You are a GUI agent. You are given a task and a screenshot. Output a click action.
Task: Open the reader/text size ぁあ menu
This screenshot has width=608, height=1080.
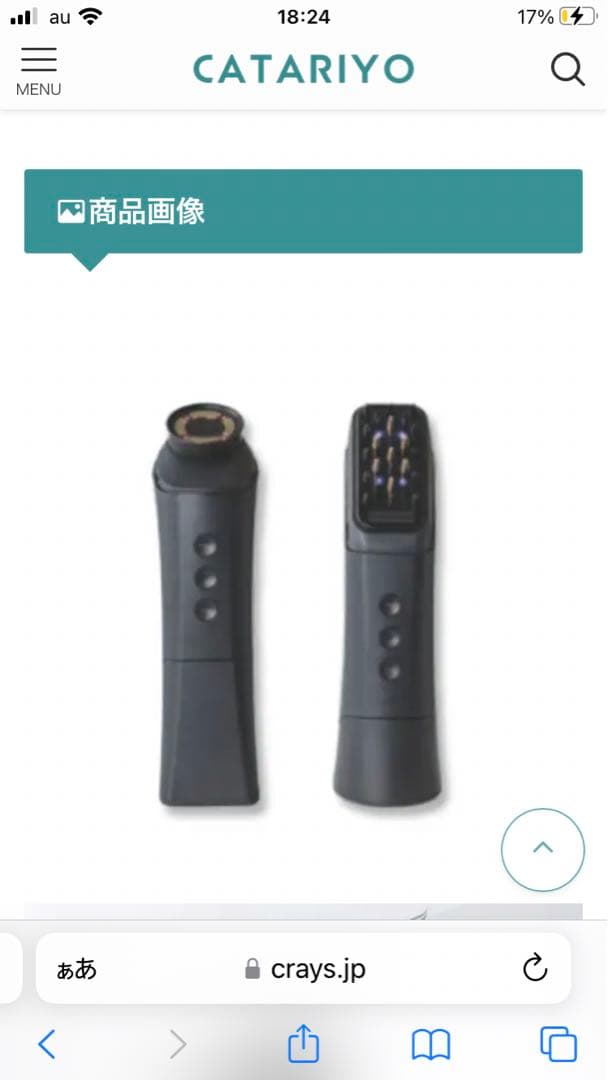click(77, 968)
